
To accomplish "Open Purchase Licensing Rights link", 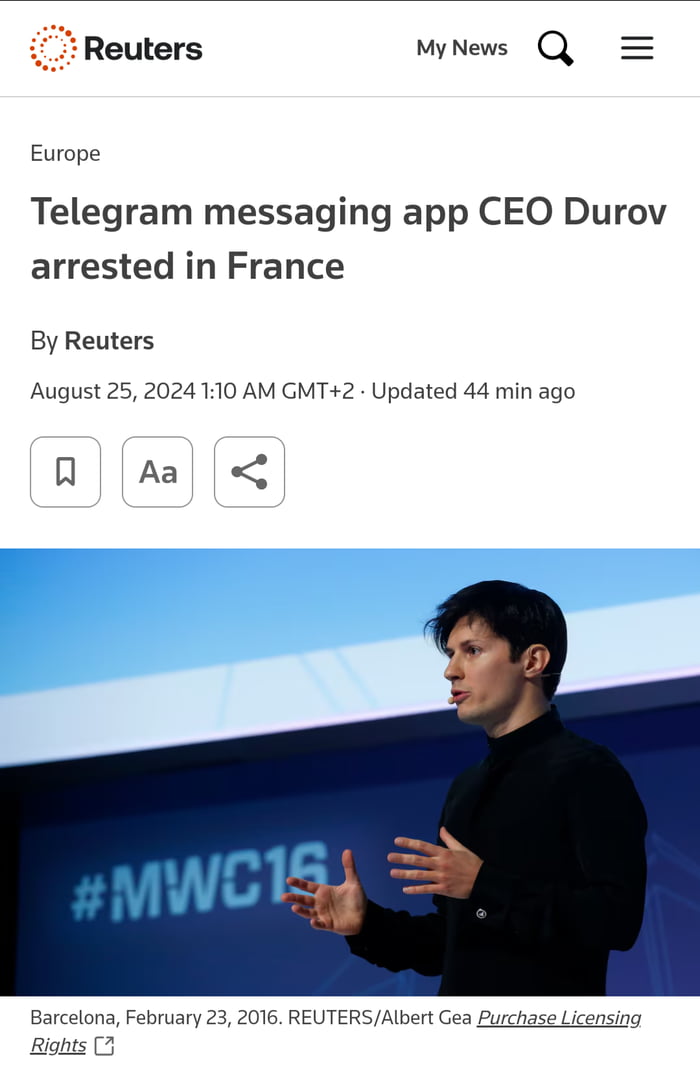I will (558, 1018).
